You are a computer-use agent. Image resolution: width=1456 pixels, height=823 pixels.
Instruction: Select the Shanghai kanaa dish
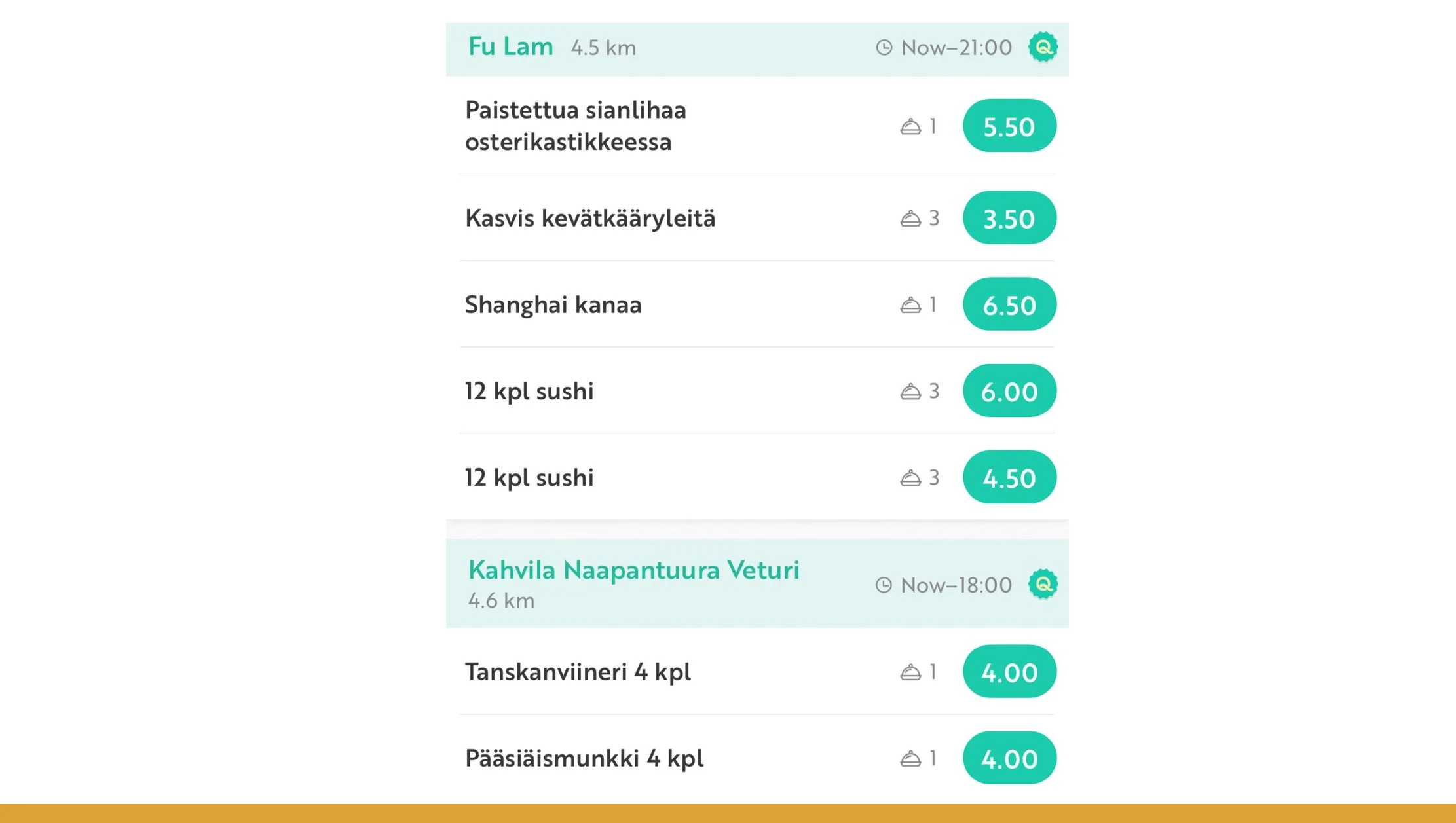coord(553,304)
